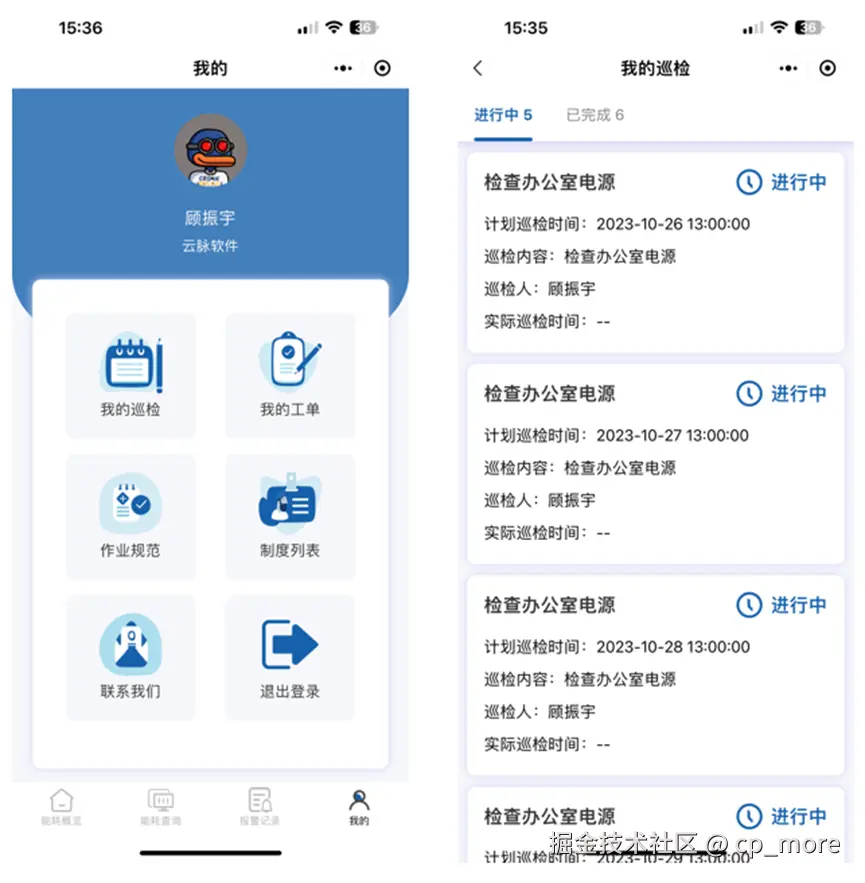Select the 我的 profile tab icon
The width and height of the screenshot is (865, 883).
pyautogui.click(x=357, y=800)
